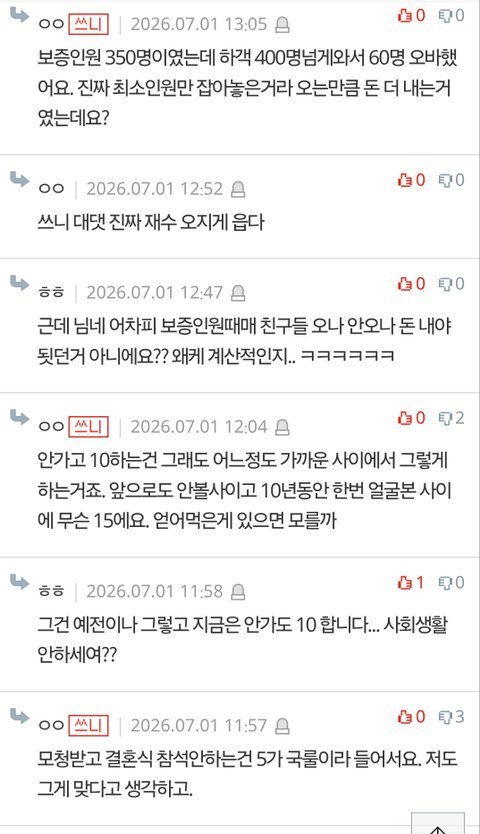The image size is (480, 834).
Task: Downvote the 12:47 comment by ㅎㅎ
Action: tap(451, 284)
